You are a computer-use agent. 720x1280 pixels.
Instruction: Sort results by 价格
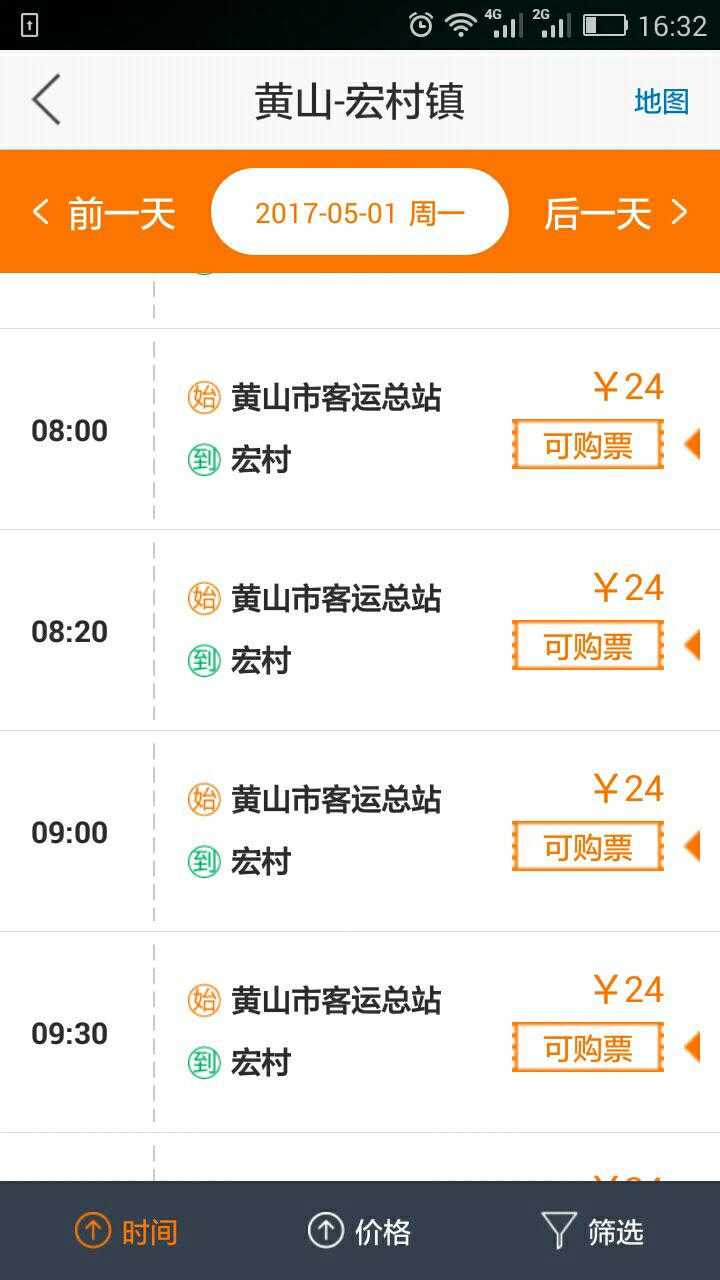click(359, 1231)
